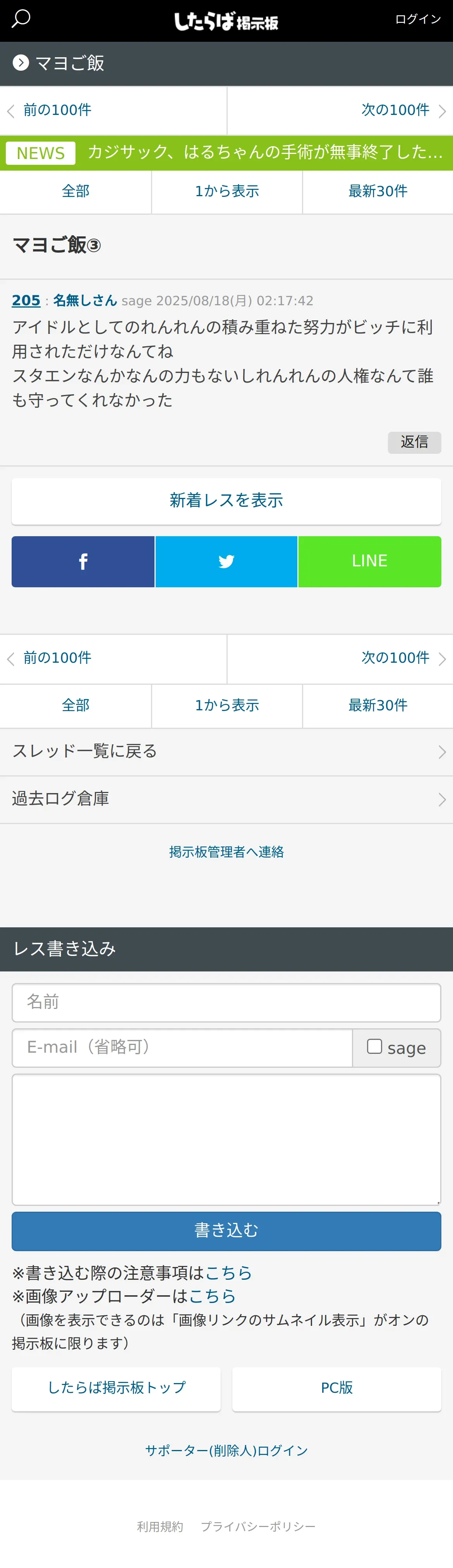The height and width of the screenshot is (1568, 453).
Task: Share this thread via LINE
Action: (370, 561)
